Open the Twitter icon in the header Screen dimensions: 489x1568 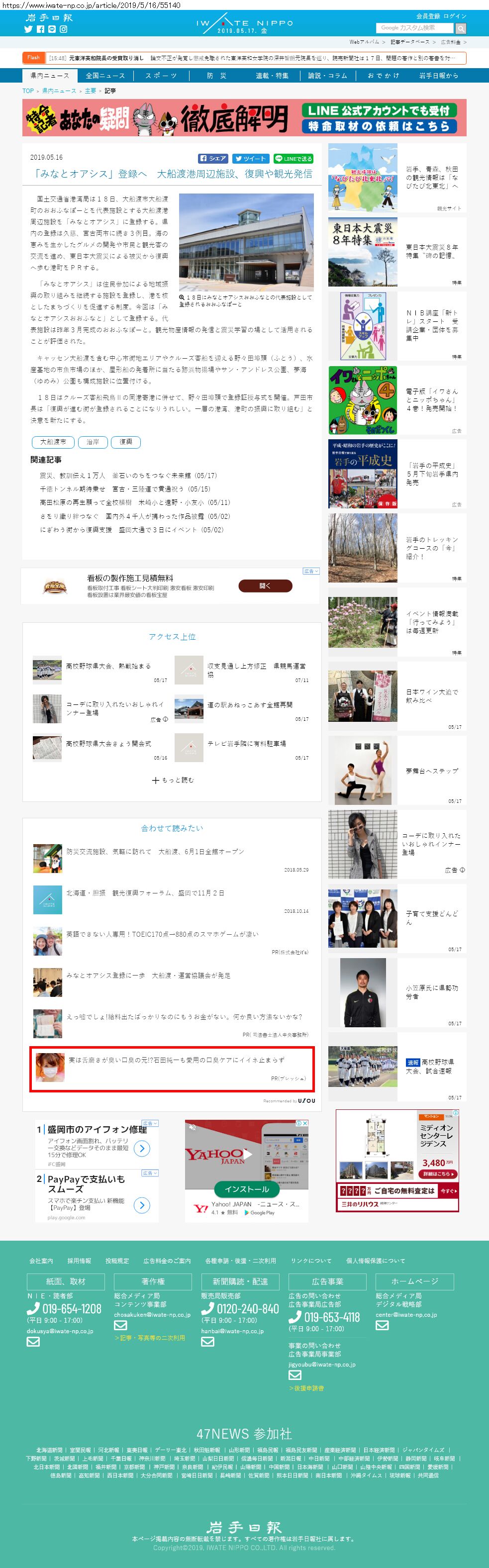point(28,29)
